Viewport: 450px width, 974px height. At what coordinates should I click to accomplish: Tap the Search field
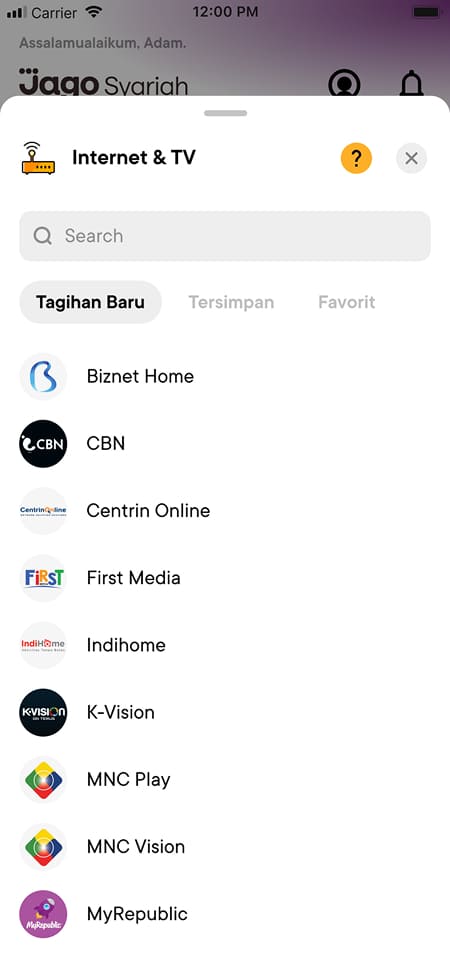(225, 236)
